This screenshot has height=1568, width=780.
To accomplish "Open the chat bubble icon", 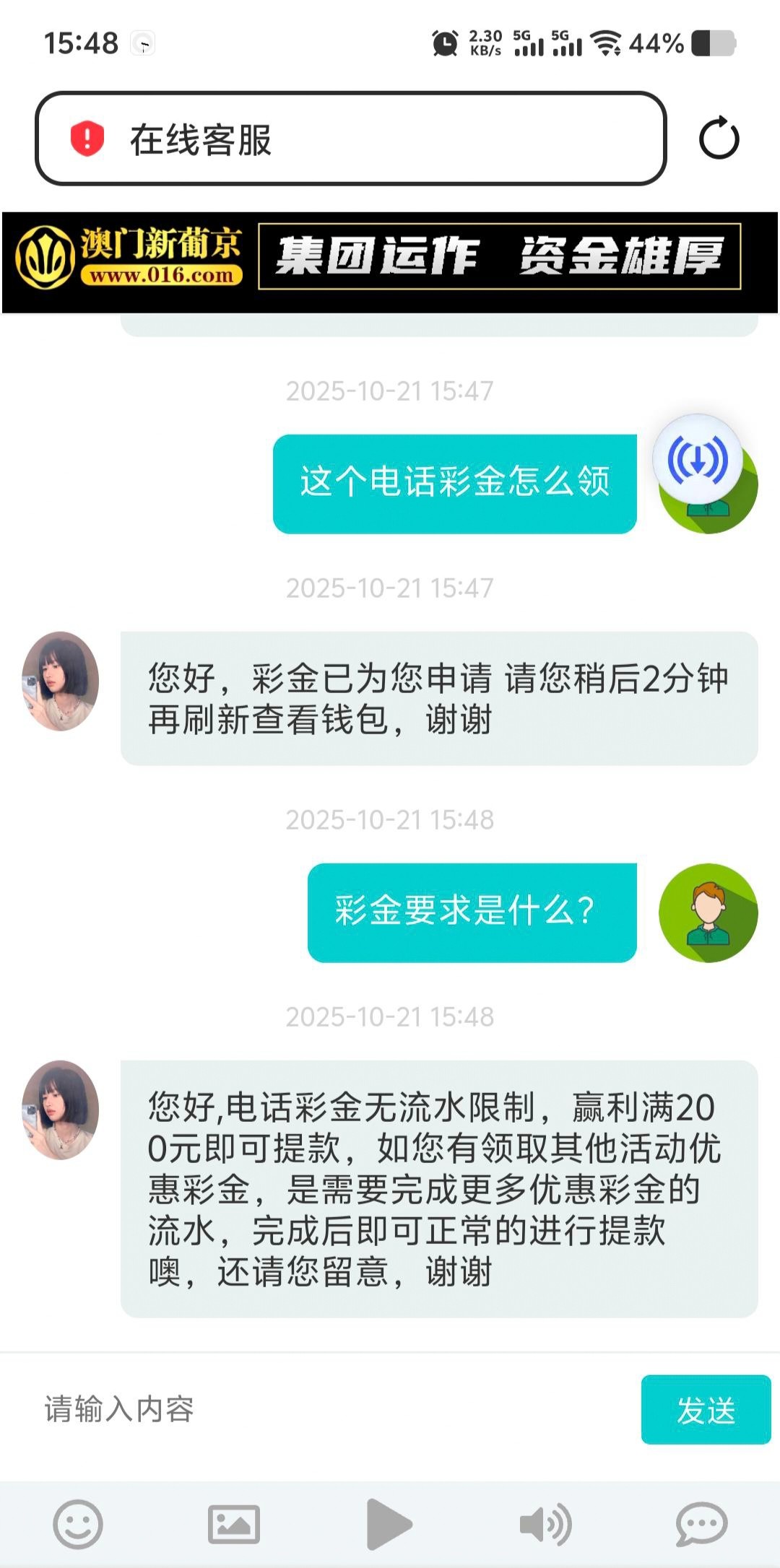I will tap(701, 1524).
